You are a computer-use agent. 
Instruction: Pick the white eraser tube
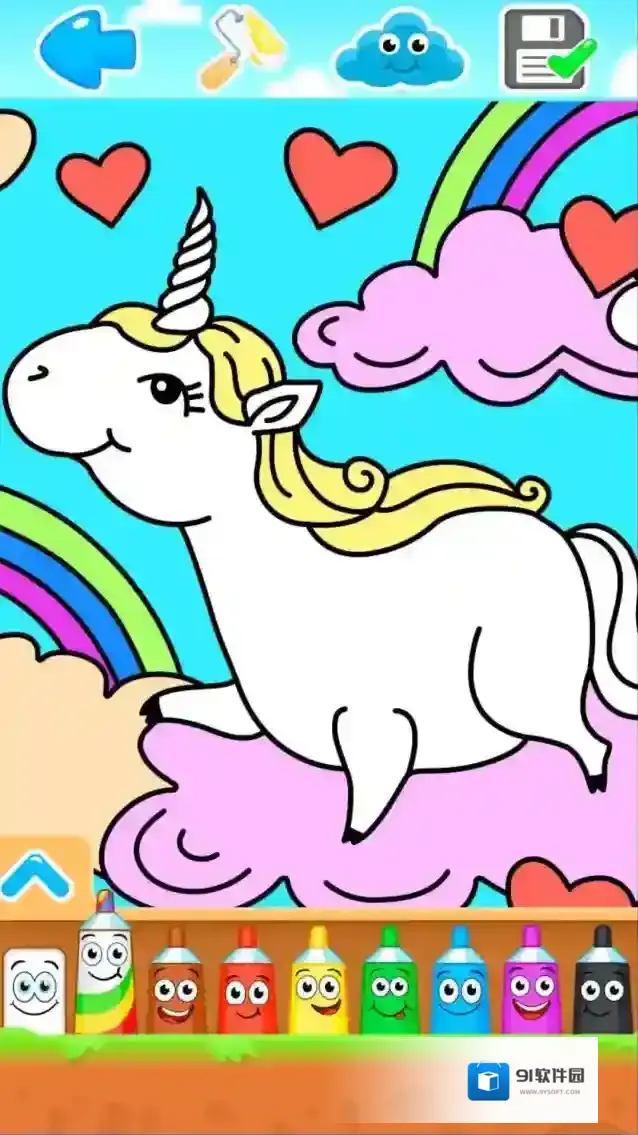(34, 988)
